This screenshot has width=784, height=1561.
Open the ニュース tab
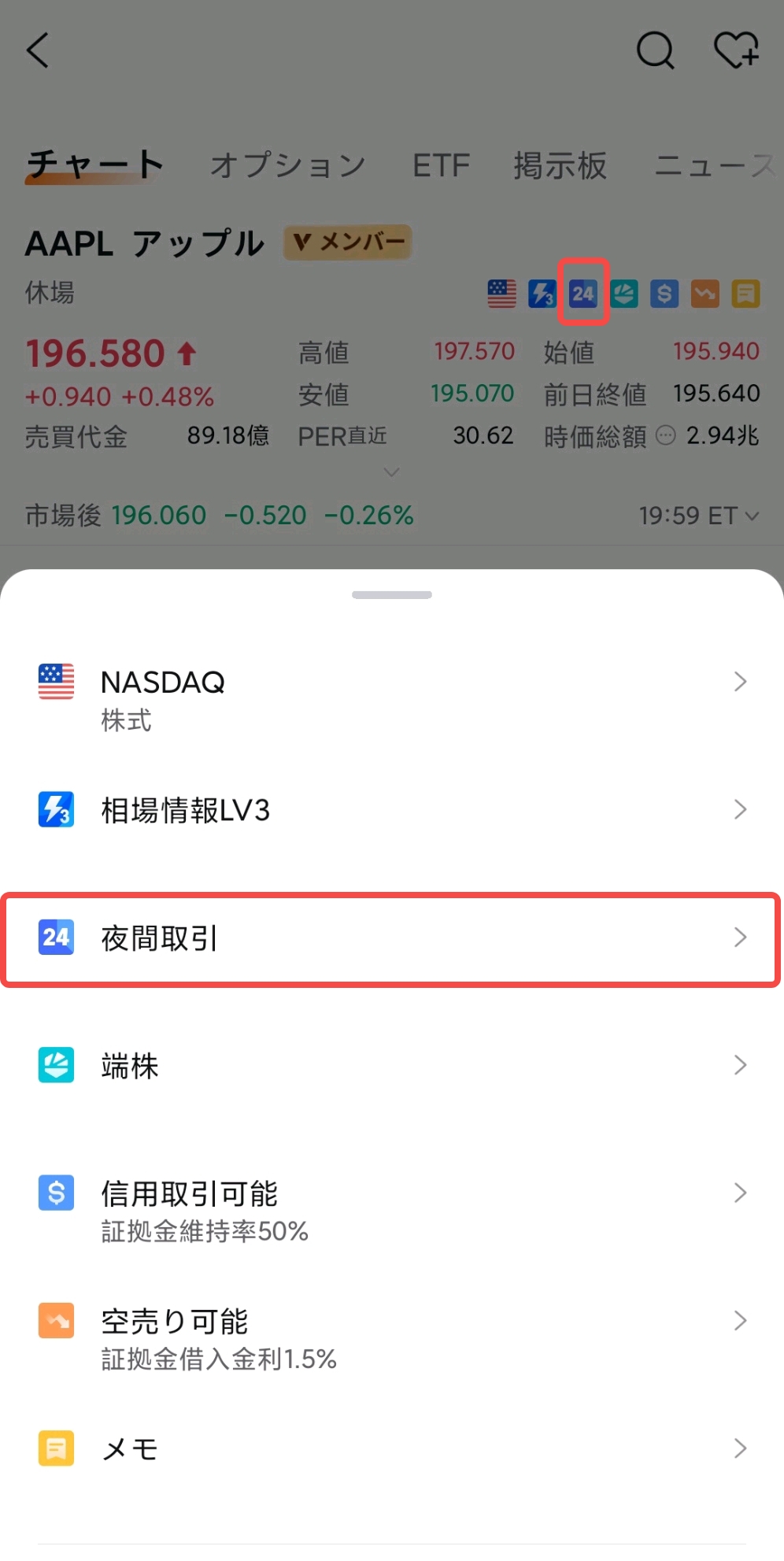(x=715, y=165)
